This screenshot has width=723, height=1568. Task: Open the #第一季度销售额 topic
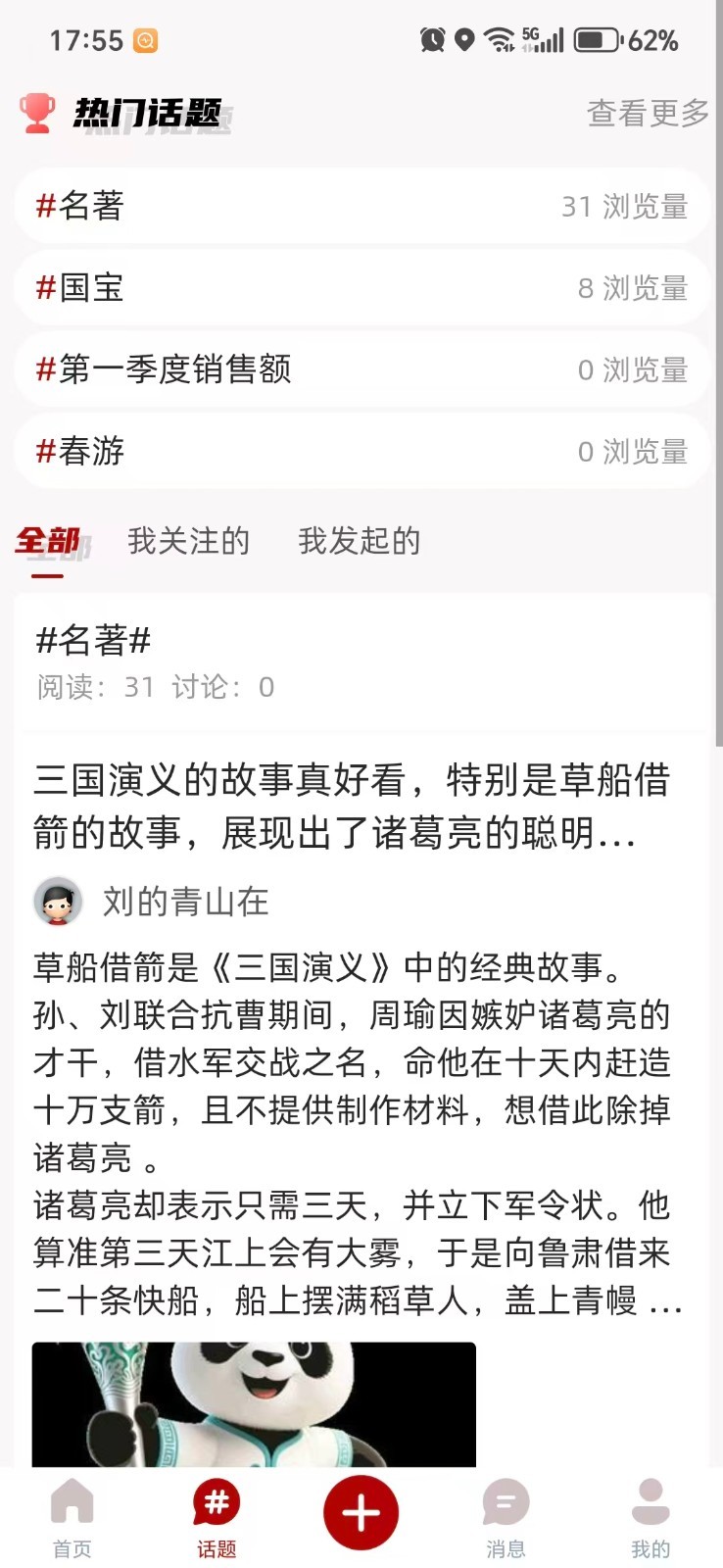[361, 370]
